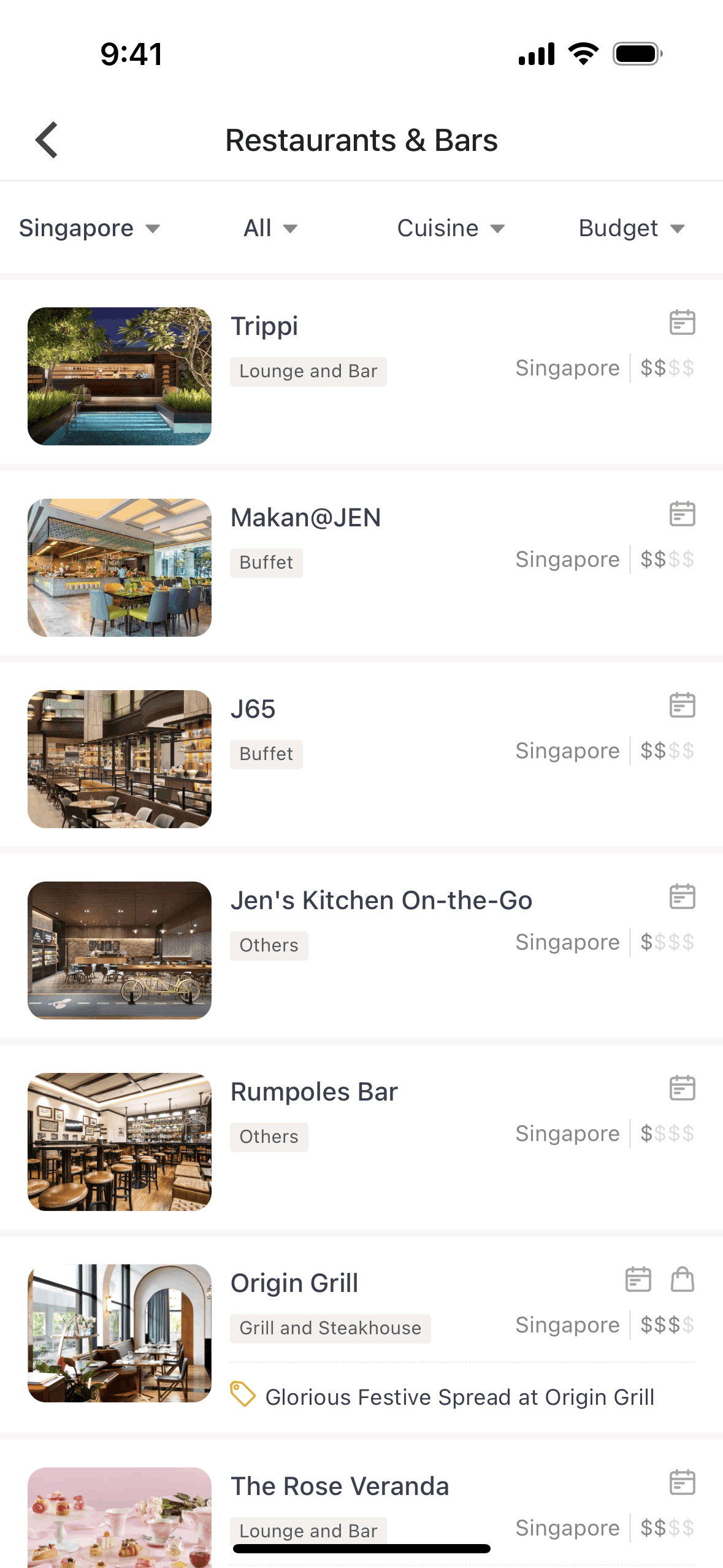723x1568 pixels.
Task: Open the calendar icon for The Rose Veranda
Action: pyautogui.click(x=681, y=1484)
